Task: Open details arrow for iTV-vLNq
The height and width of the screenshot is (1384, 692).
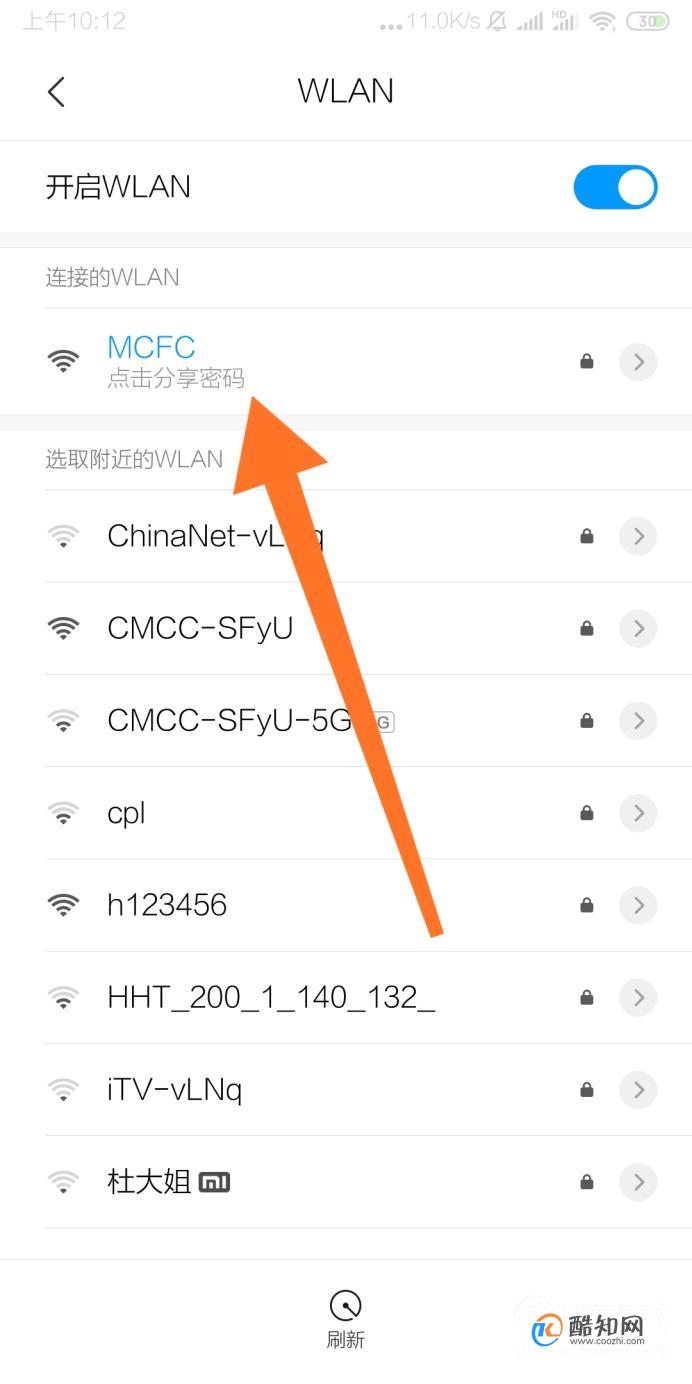Action: (638, 1089)
